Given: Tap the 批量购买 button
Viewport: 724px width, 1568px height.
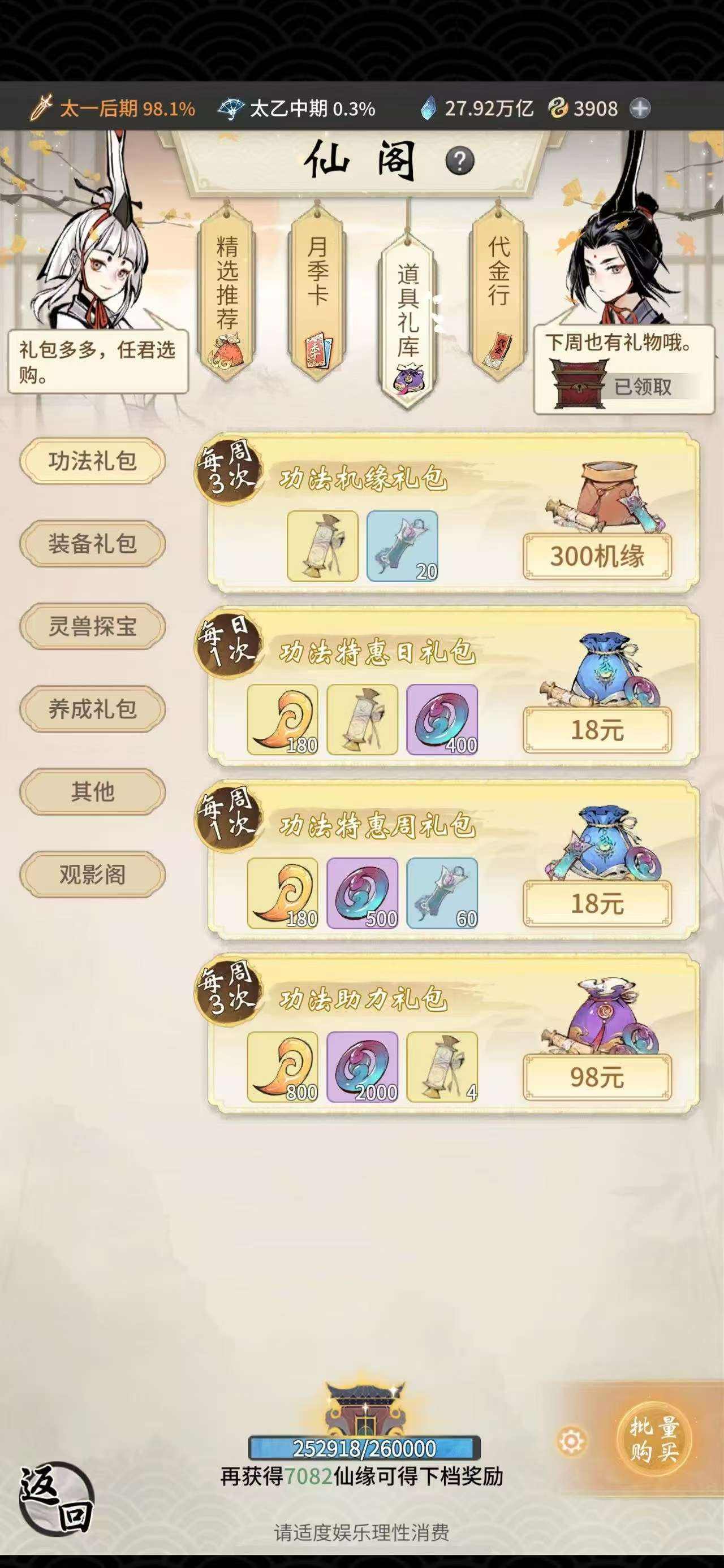Looking at the screenshot, I should [654, 1440].
